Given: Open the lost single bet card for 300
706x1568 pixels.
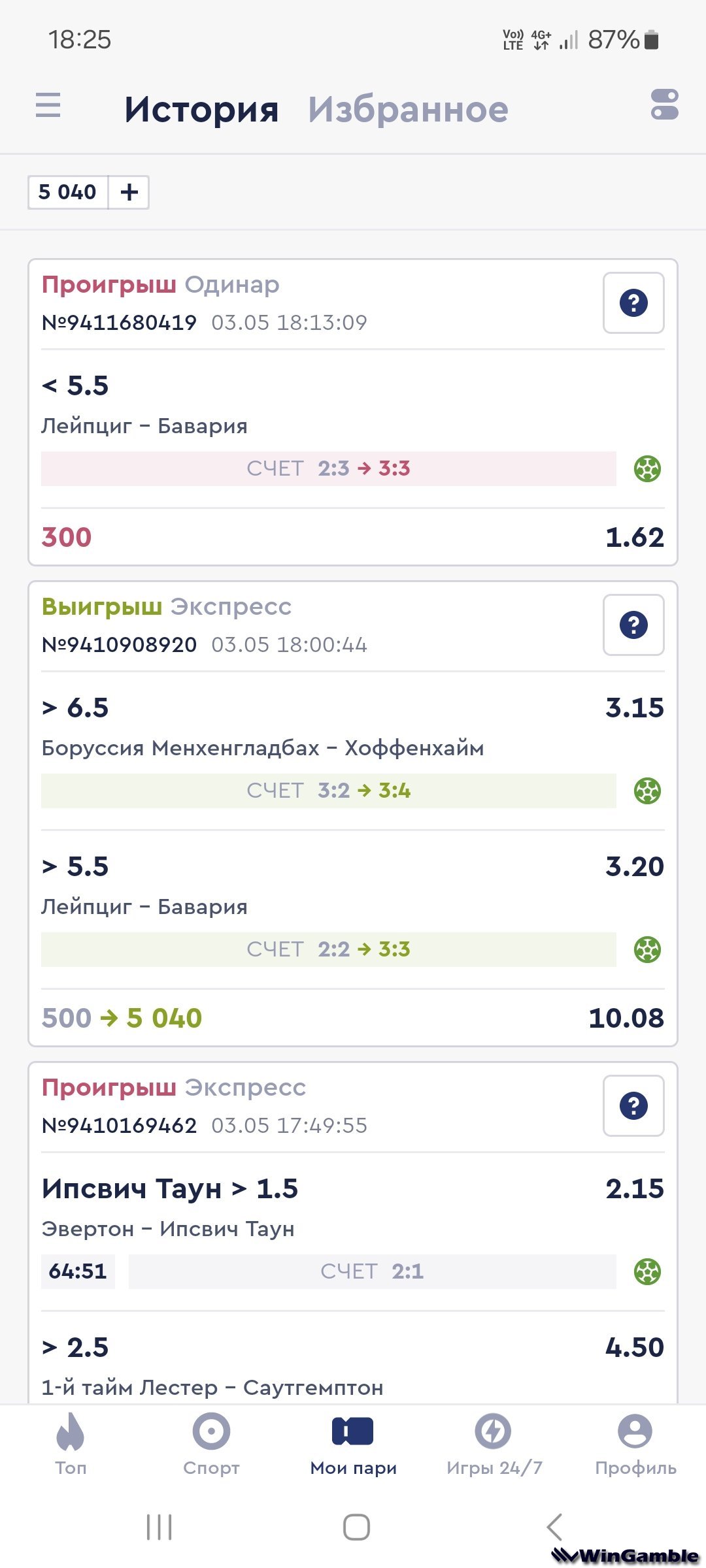Looking at the screenshot, I should (353, 412).
